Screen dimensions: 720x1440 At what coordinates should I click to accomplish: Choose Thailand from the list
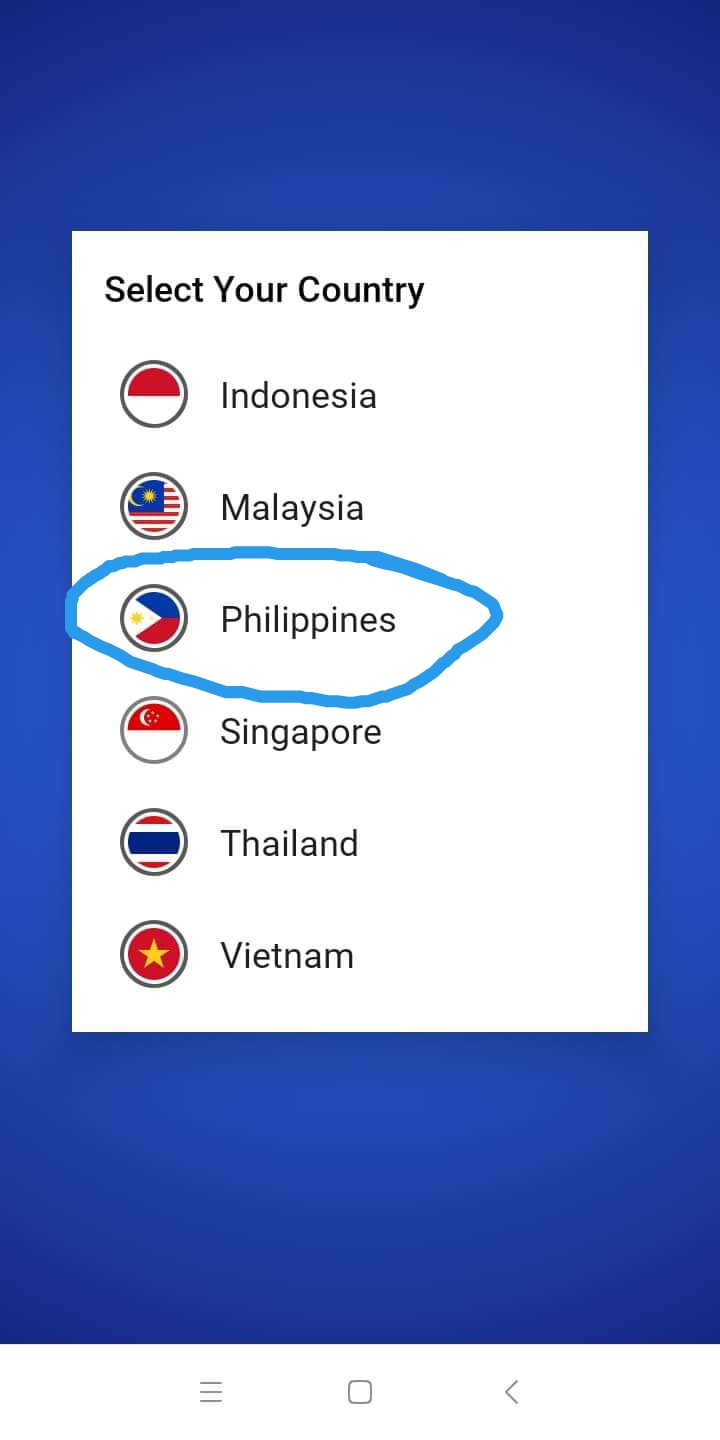pos(289,844)
